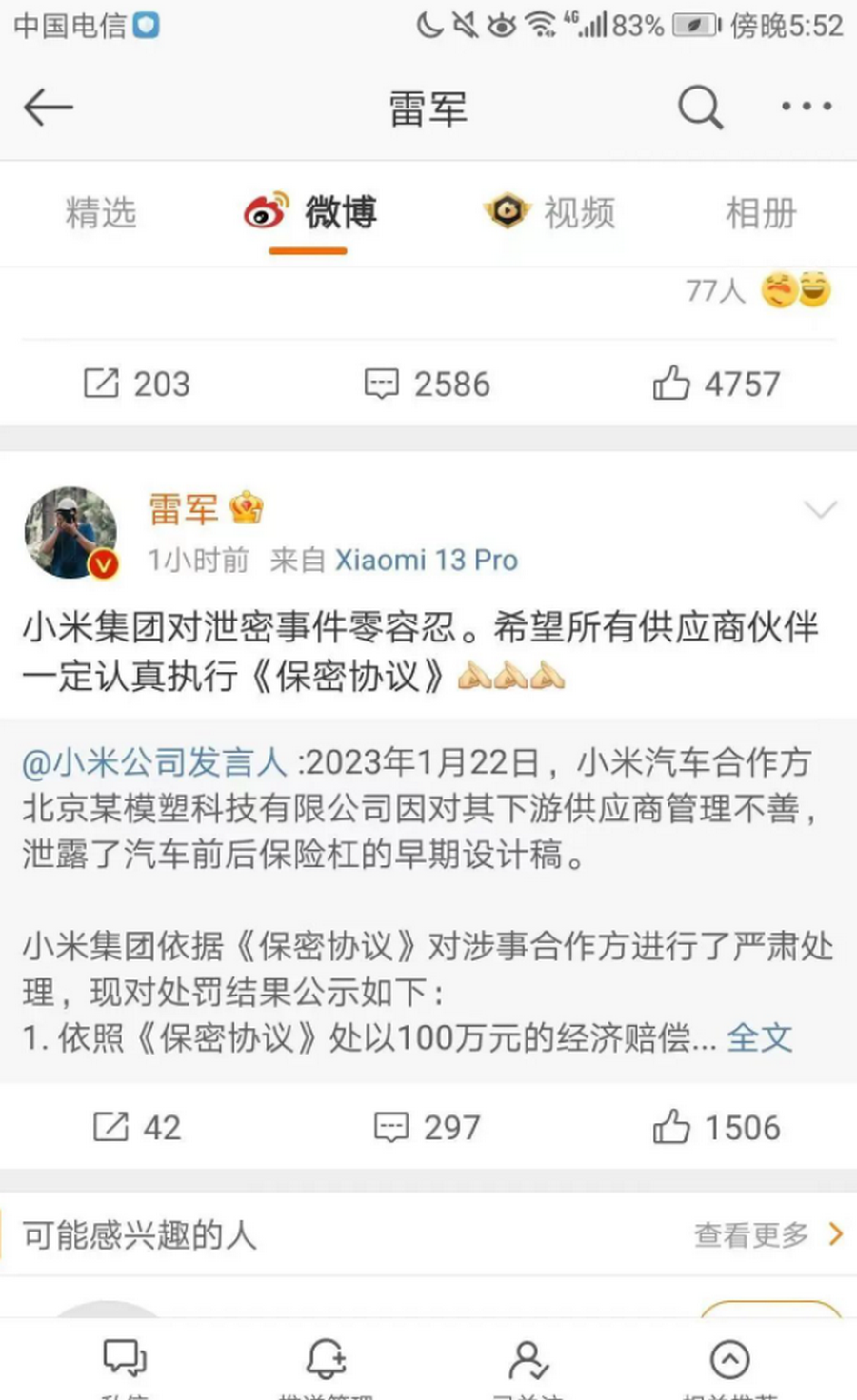The width and height of the screenshot is (857, 1400).
Task: View the 297 comments
Action: click(x=427, y=1127)
